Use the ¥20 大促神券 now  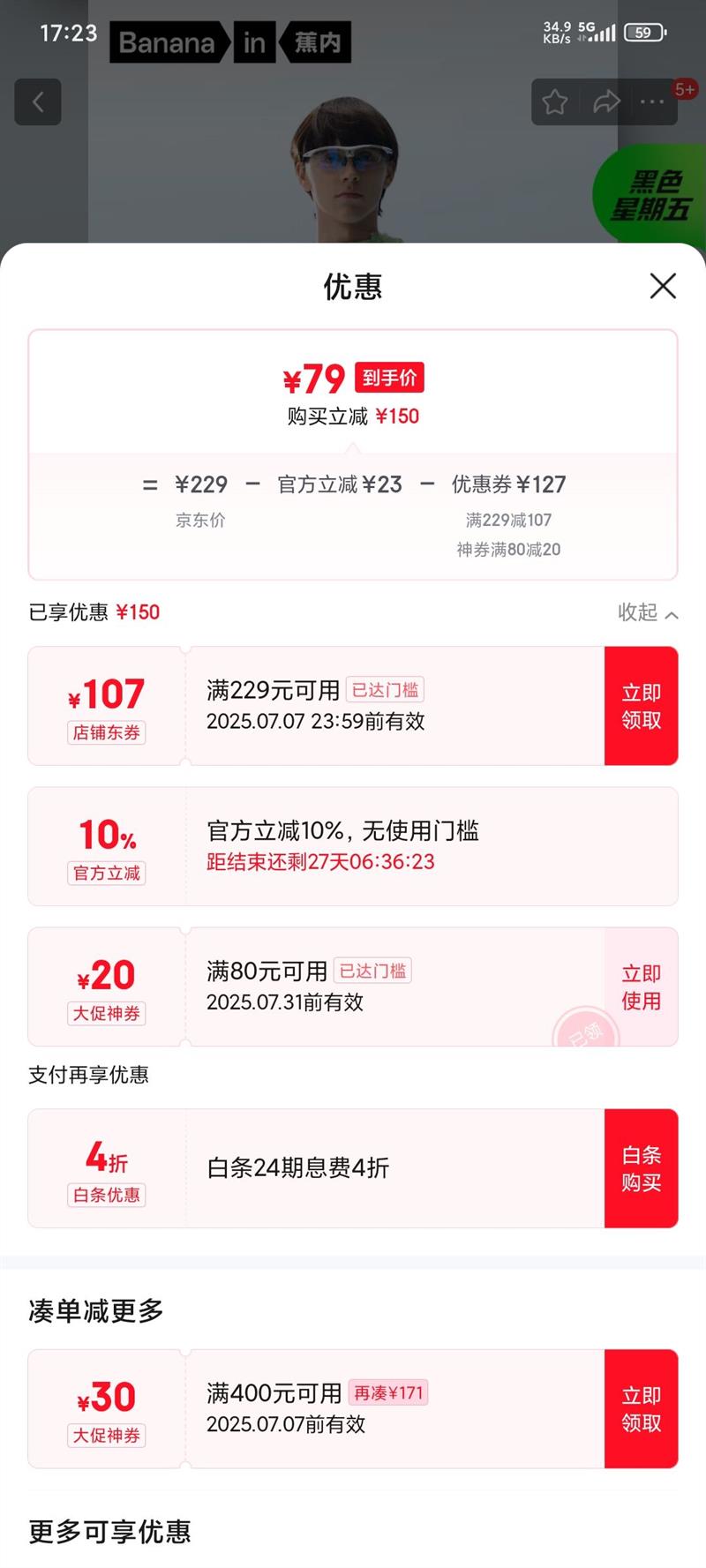coord(641,987)
